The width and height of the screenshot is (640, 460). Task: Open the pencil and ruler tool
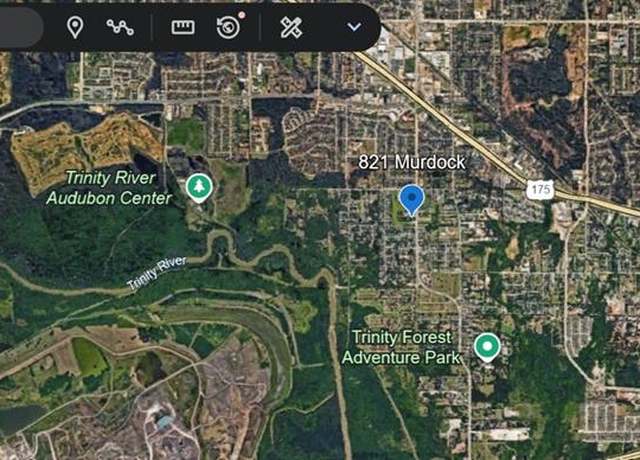[x=291, y=27]
